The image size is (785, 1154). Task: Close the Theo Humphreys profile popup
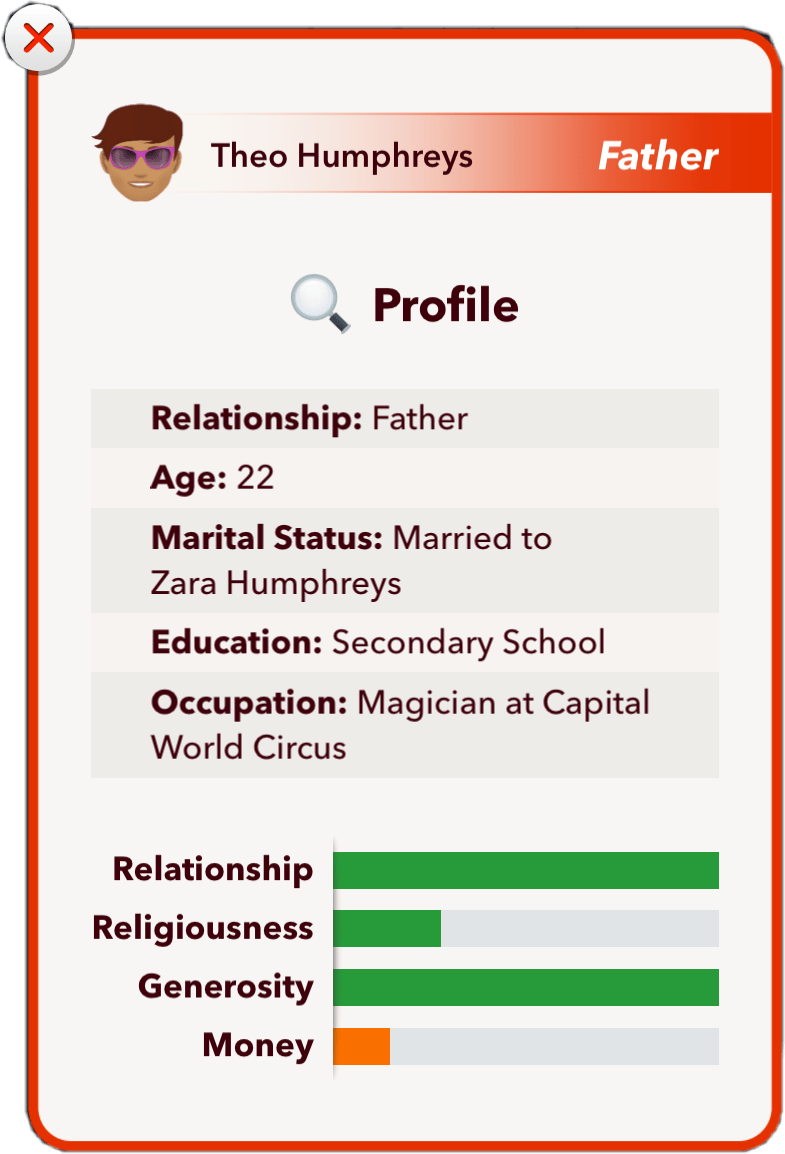(39, 39)
